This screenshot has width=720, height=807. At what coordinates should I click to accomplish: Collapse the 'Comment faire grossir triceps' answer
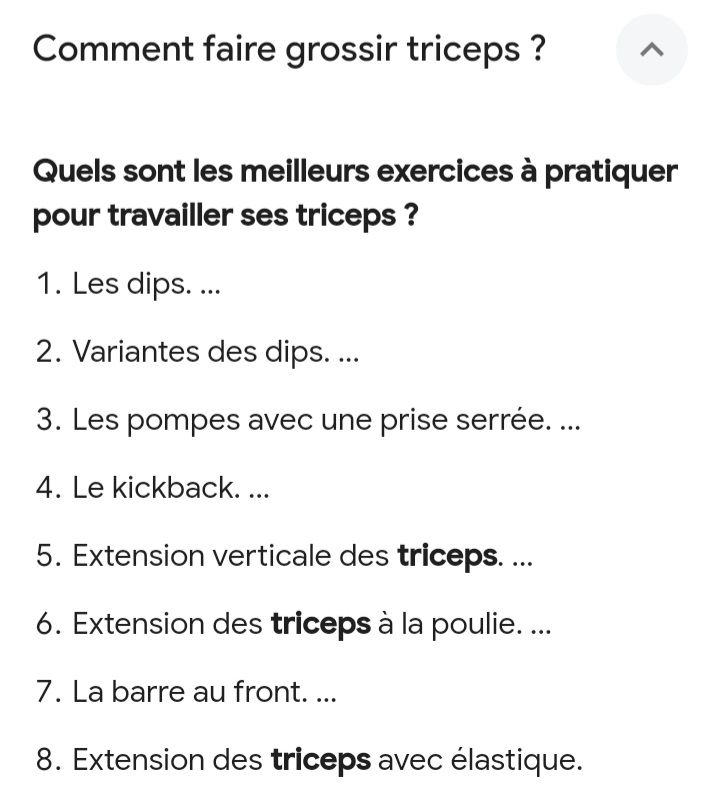[x=651, y=49]
